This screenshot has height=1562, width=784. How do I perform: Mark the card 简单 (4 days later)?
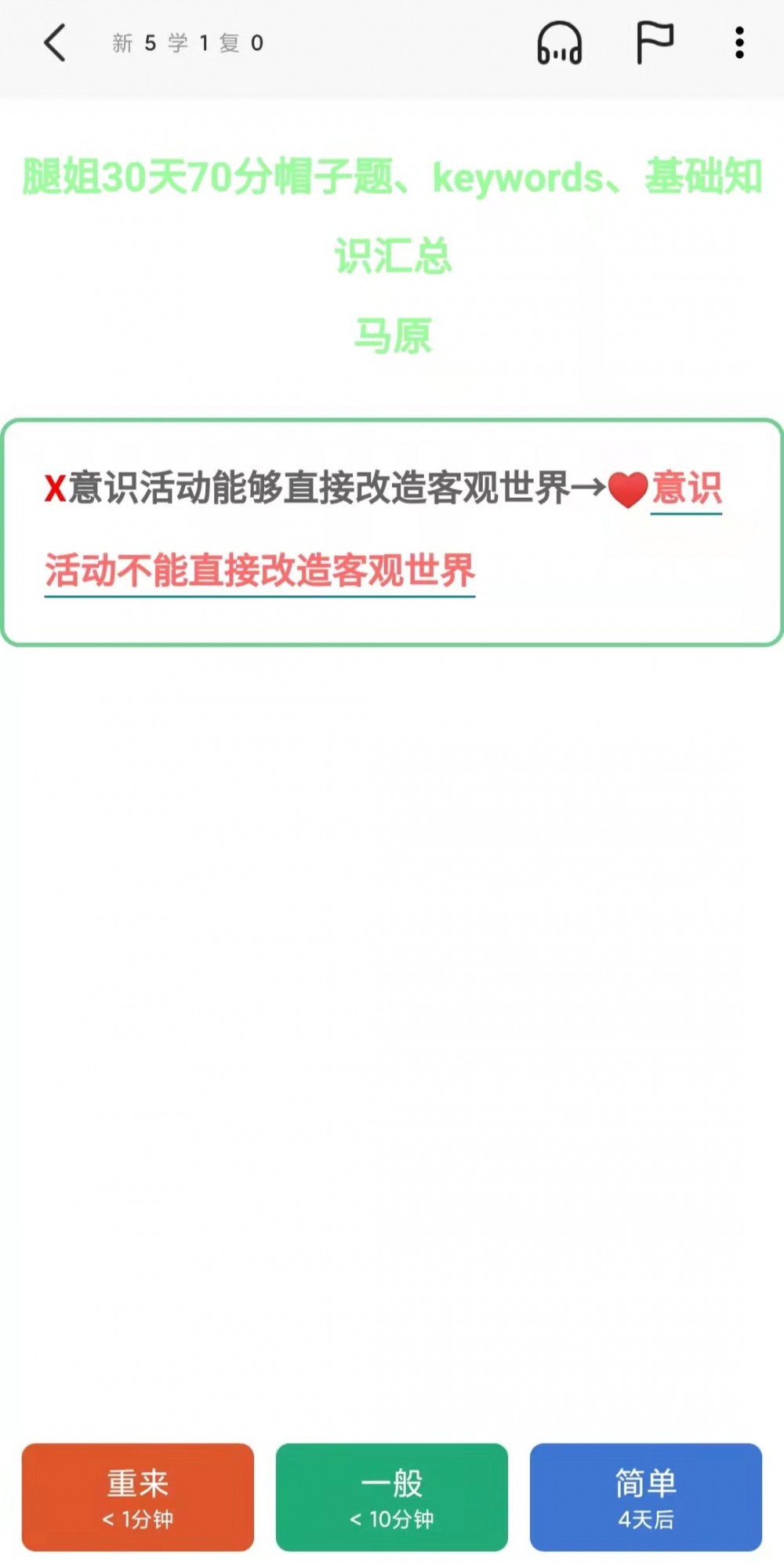tap(646, 1497)
